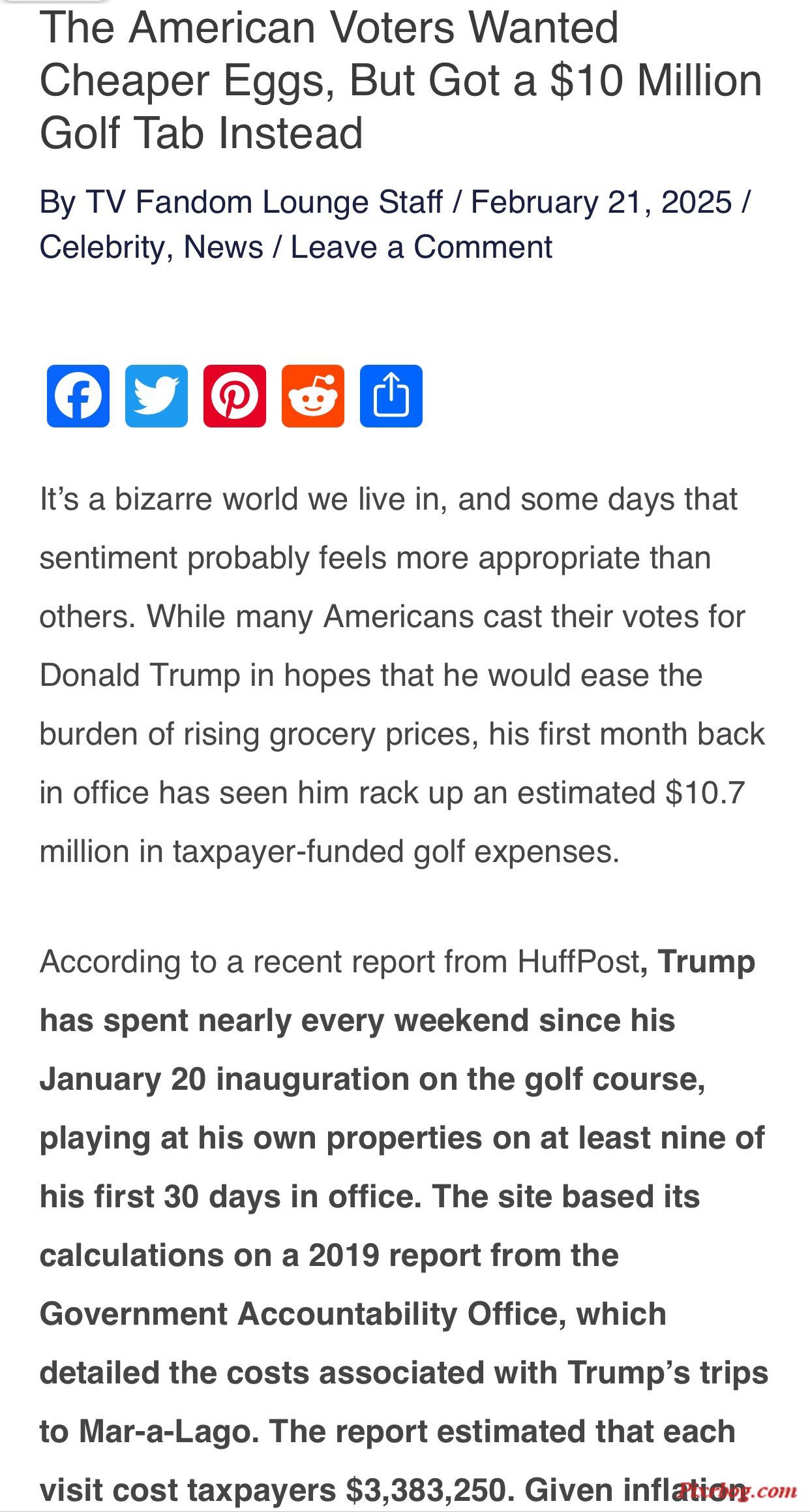Viewport: 810px width, 1512px height.
Task: Open the TV Fandom Lounge Staff author page
Action: click(264, 202)
